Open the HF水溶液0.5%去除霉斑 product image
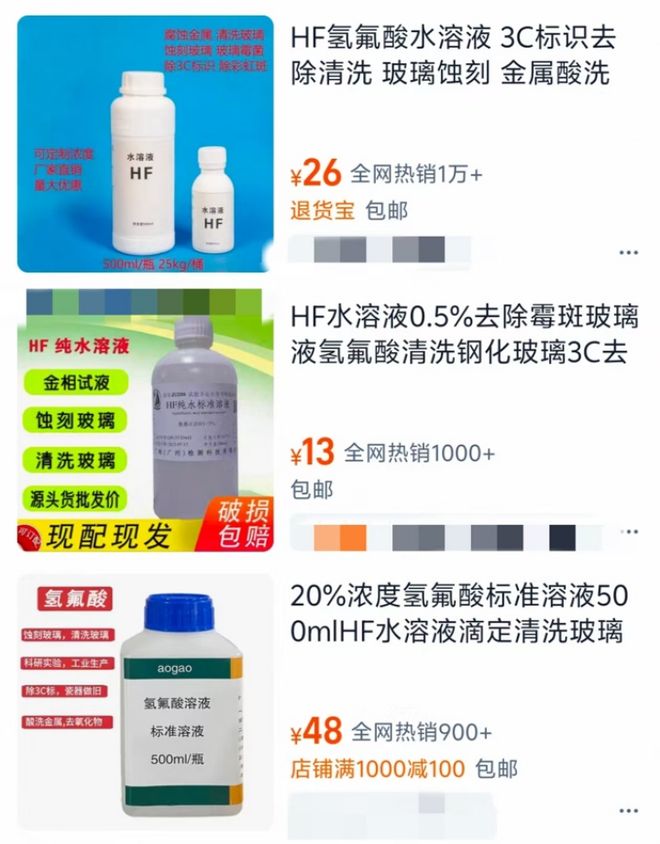This screenshot has height=844, width=660. [x=145, y=421]
